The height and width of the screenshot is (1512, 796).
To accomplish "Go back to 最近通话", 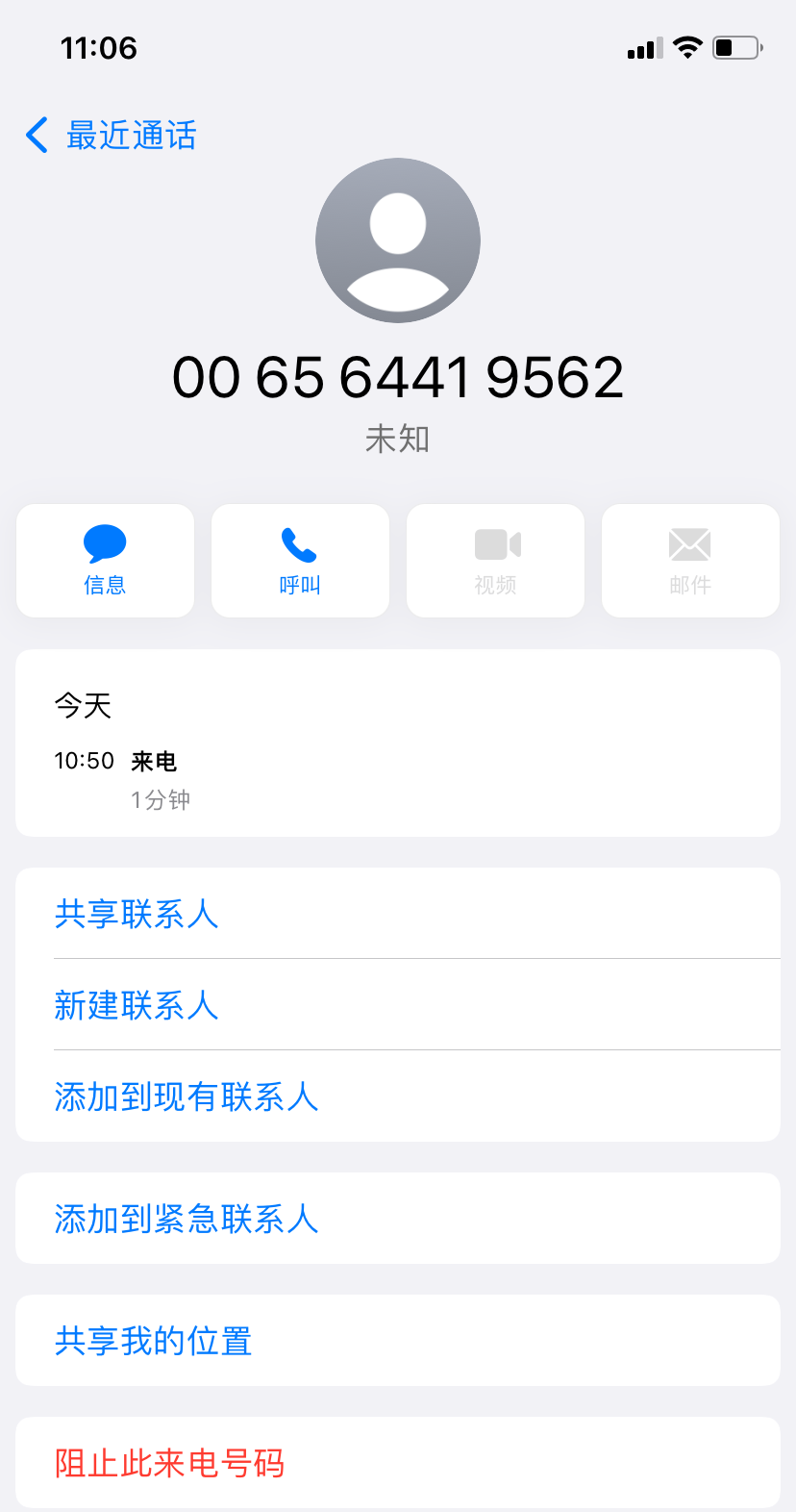I will [112, 136].
